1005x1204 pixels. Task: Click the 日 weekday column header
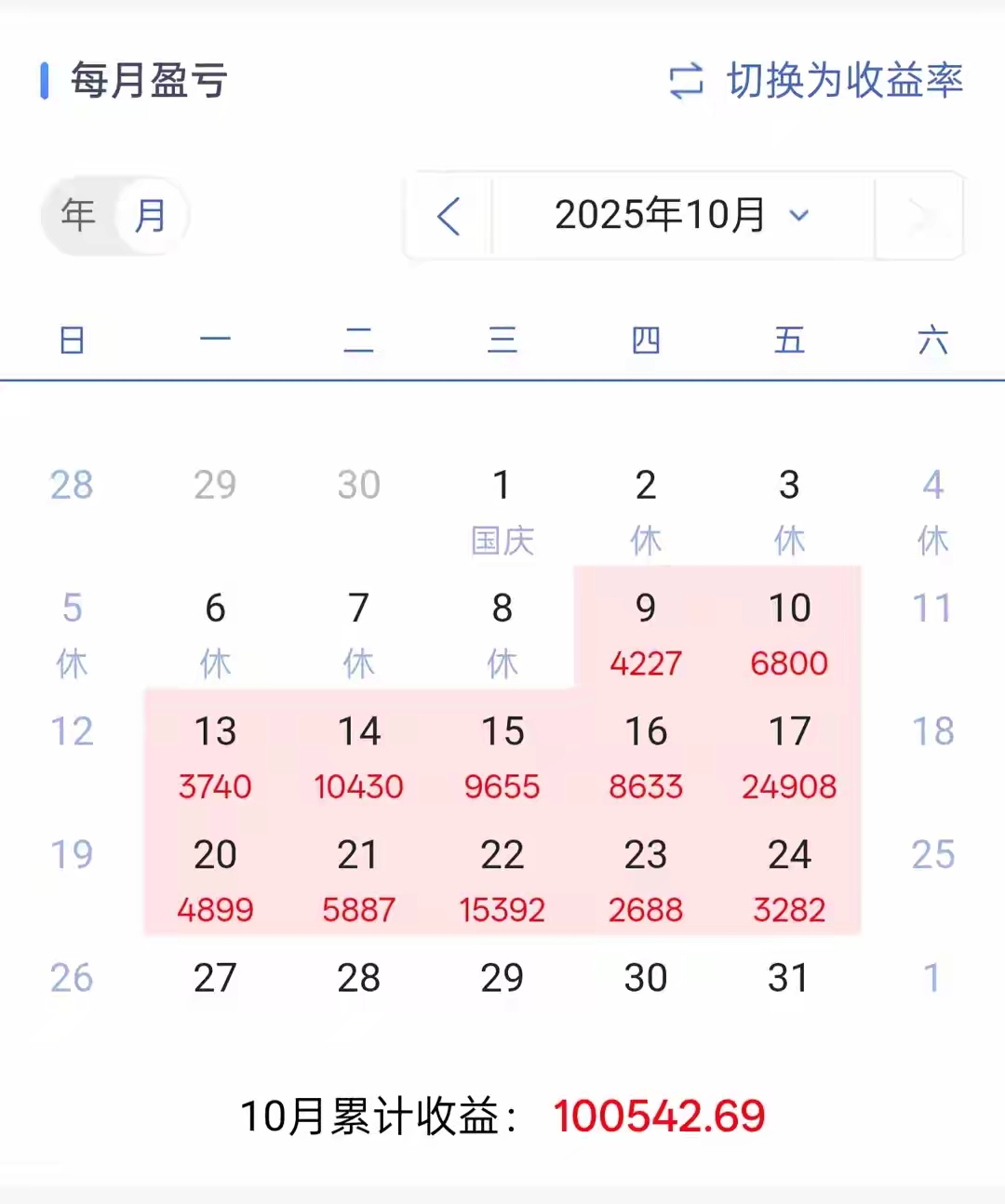tap(72, 341)
